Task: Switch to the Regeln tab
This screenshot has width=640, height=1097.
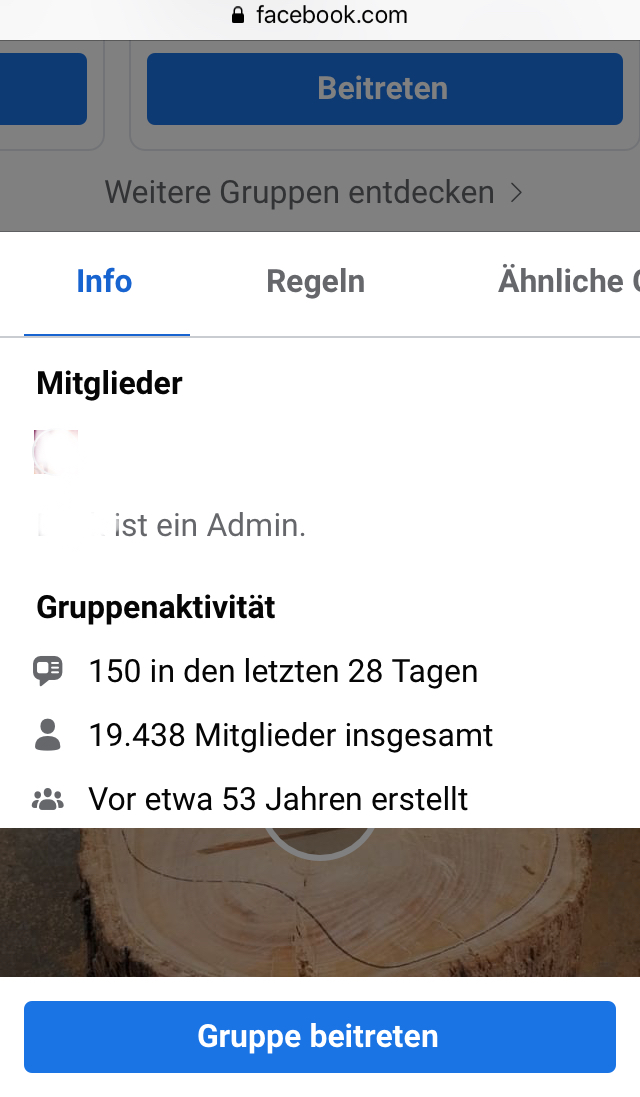Action: [x=315, y=282]
